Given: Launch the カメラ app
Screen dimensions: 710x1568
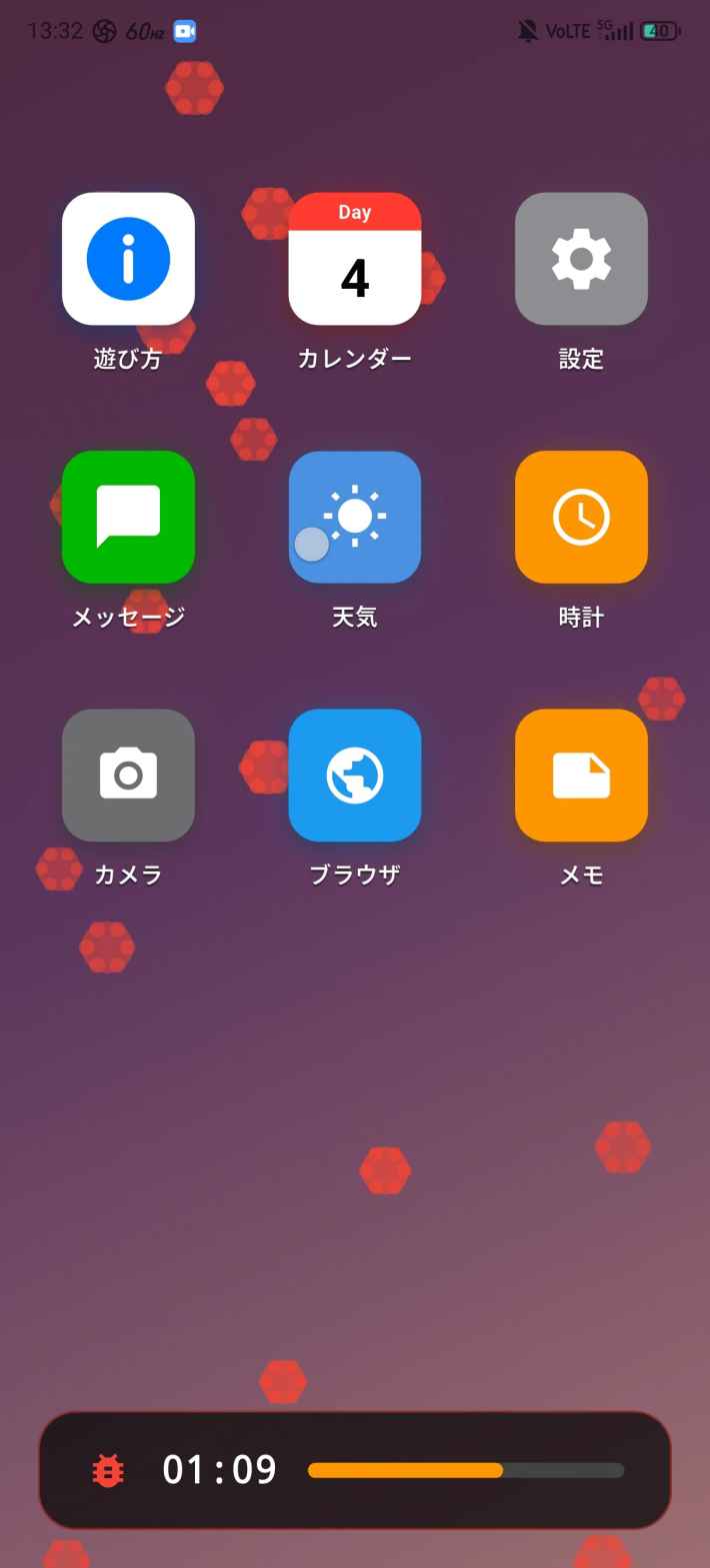Looking at the screenshot, I should click(x=128, y=775).
